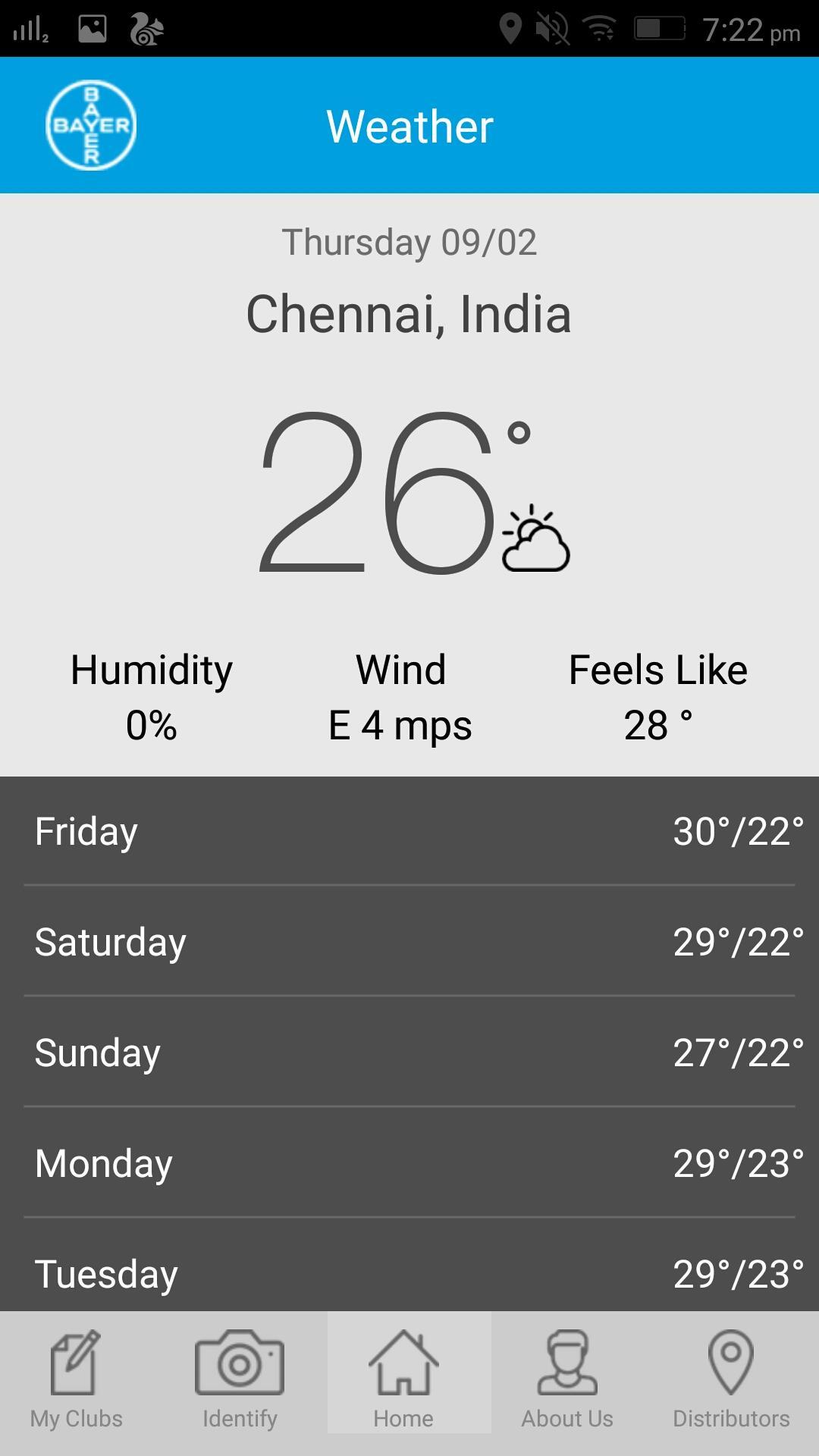The width and height of the screenshot is (819, 1456).
Task: Switch to the Distributors tab
Action: pyautogui.click(x=731, y=1380)
